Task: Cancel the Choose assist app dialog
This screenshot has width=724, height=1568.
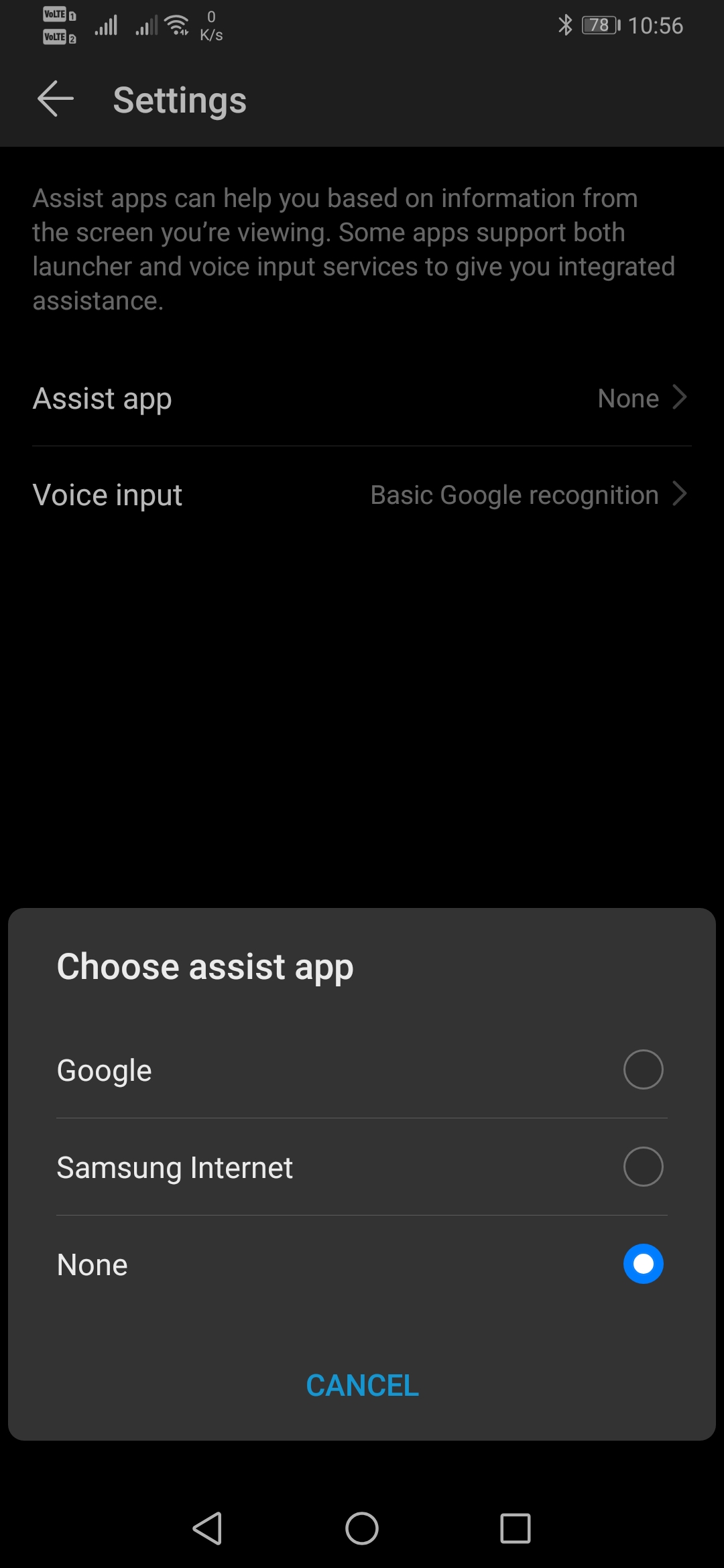Action: click(x=362, y=1385)
